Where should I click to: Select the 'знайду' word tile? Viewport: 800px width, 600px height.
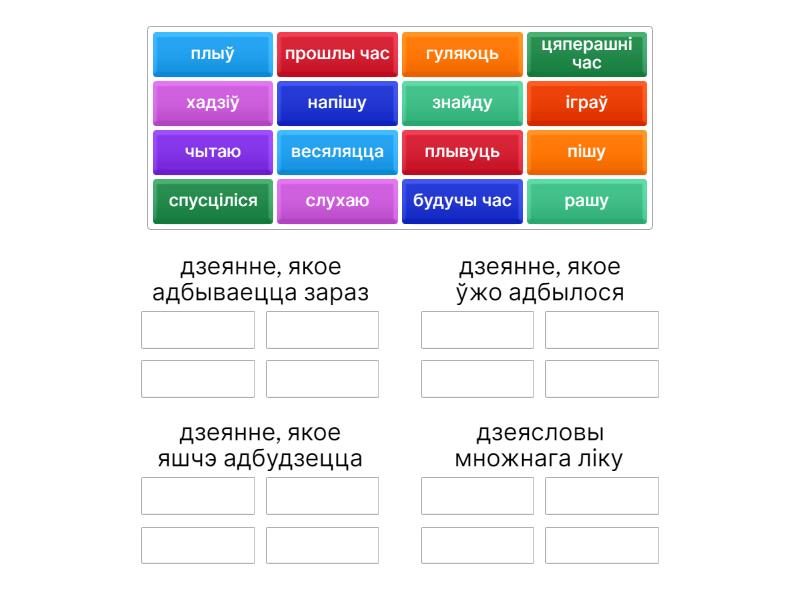(462, 103)
